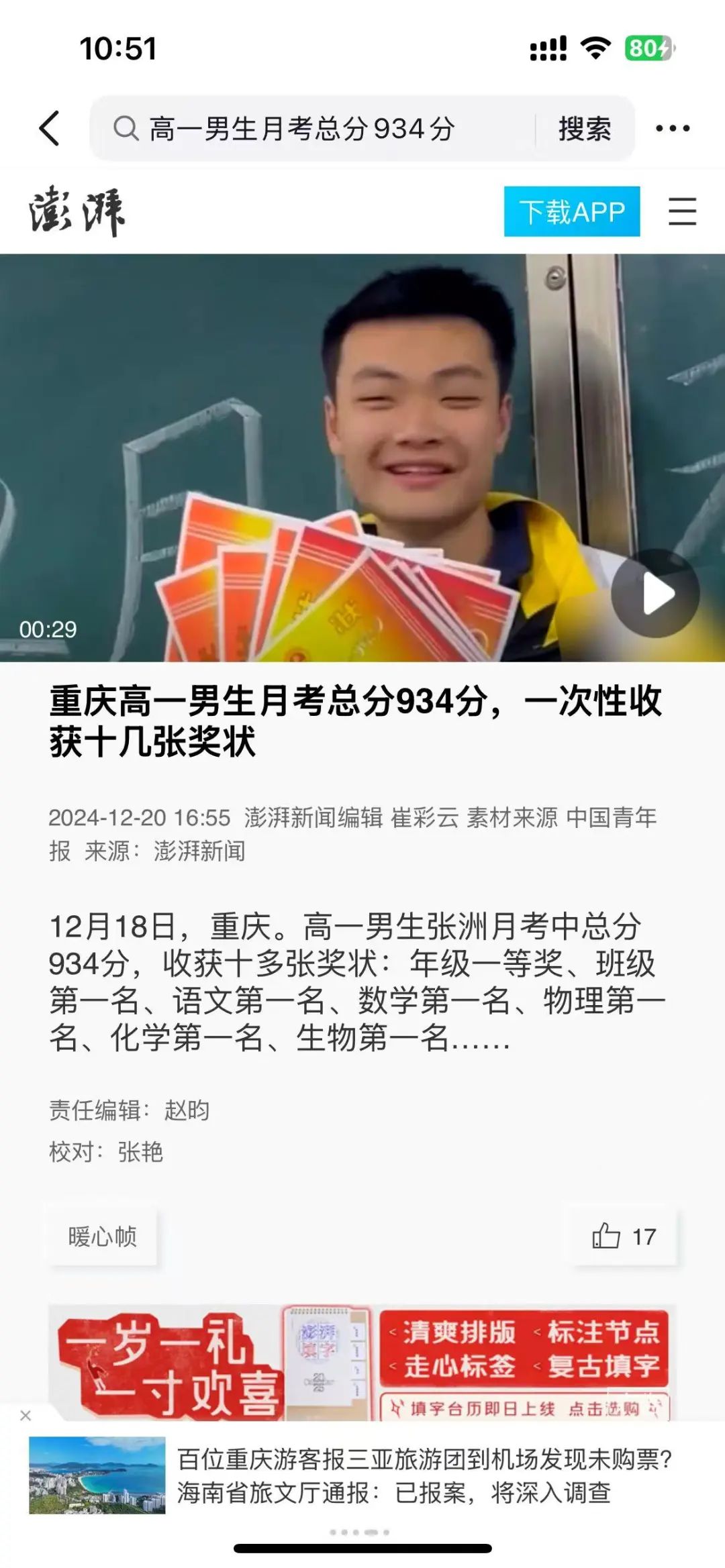This screenshot has width=725, height=1568.
Task: Go back using the top-left arrow
Action: pyautogui.click(x=50, y=128)
